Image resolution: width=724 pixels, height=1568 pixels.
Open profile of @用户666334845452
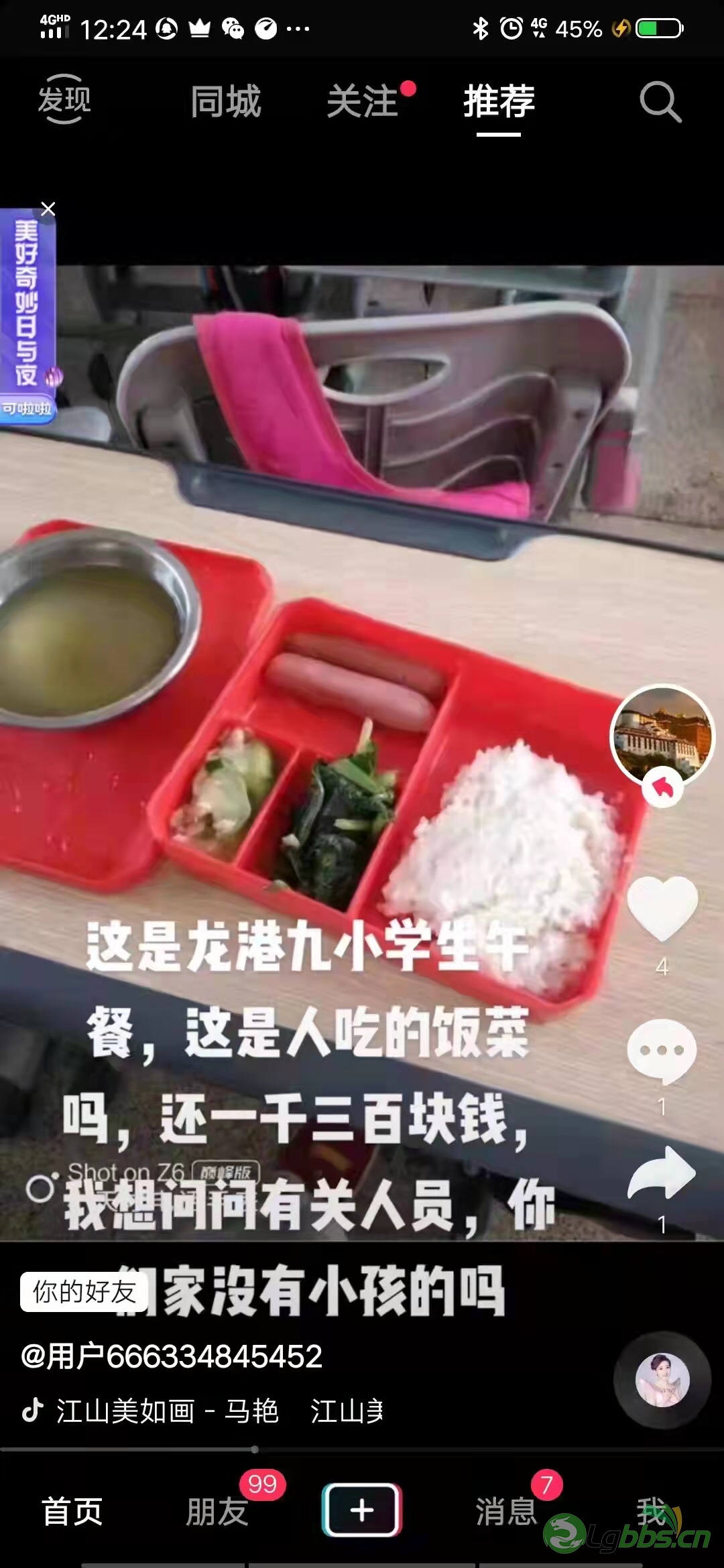172,1357
